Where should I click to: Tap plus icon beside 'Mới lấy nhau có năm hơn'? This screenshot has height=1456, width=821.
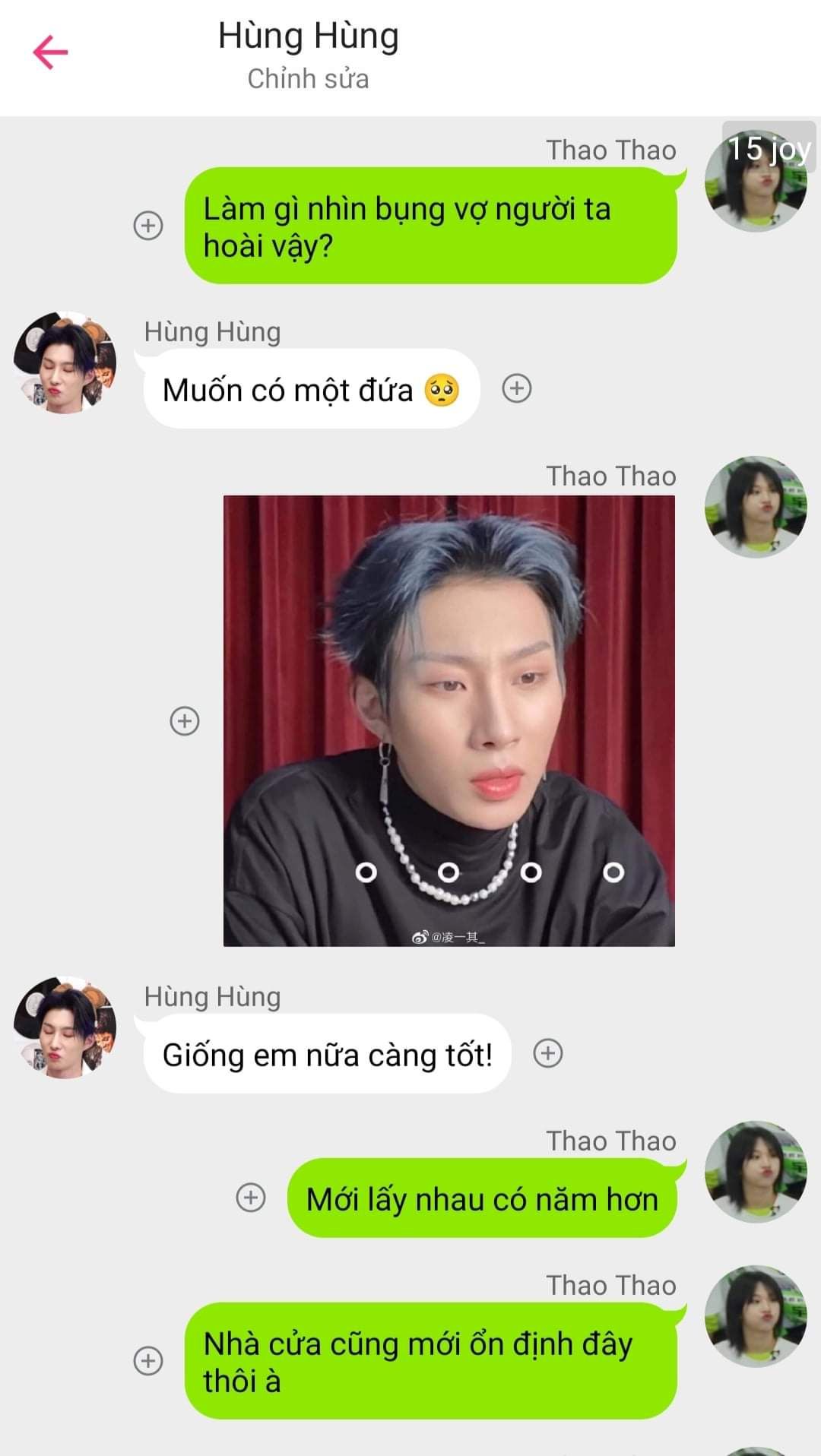click(x=251, y=1198)
